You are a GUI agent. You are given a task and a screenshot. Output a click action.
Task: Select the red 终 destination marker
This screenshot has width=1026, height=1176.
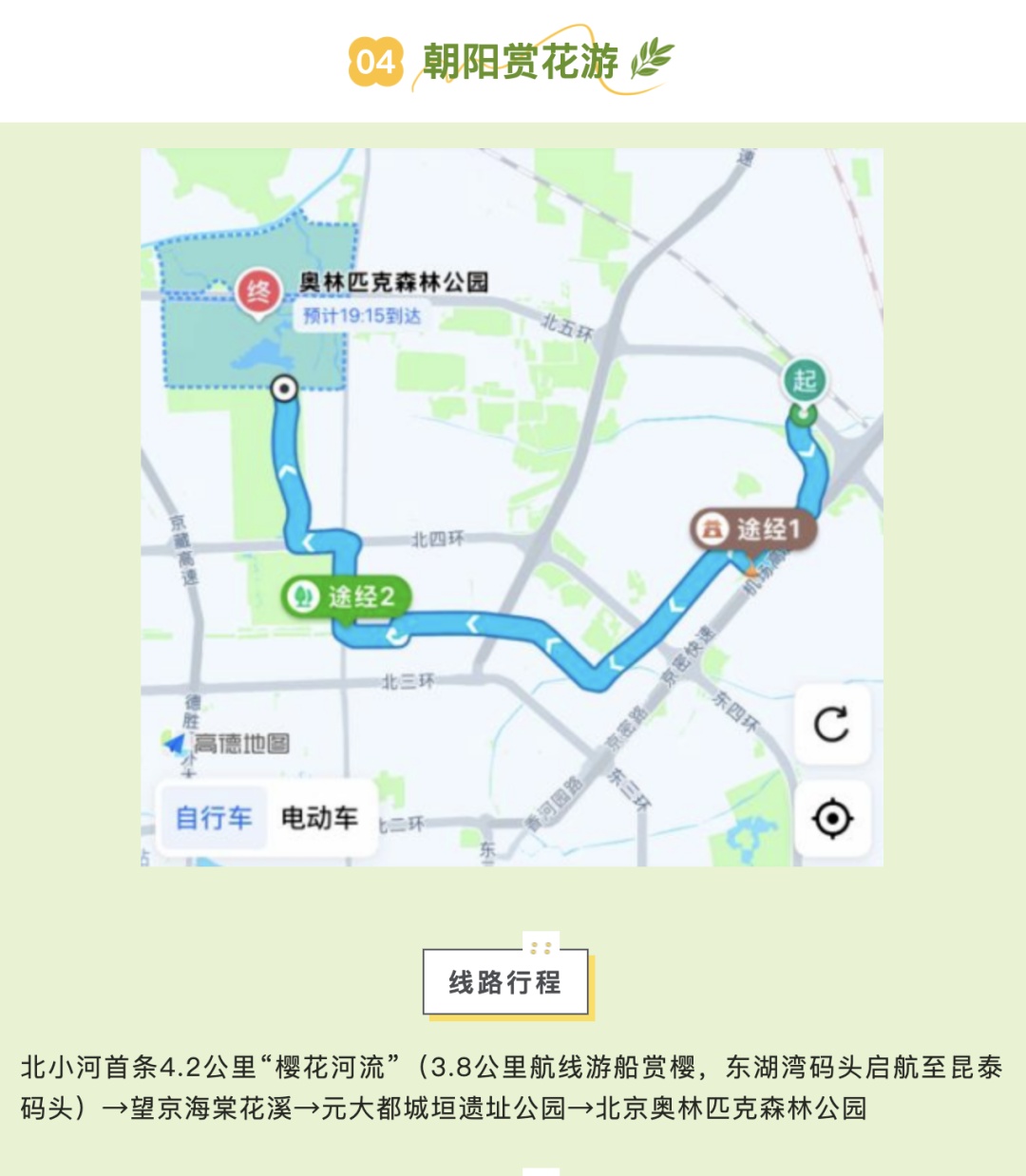click(x=257, y=290)
